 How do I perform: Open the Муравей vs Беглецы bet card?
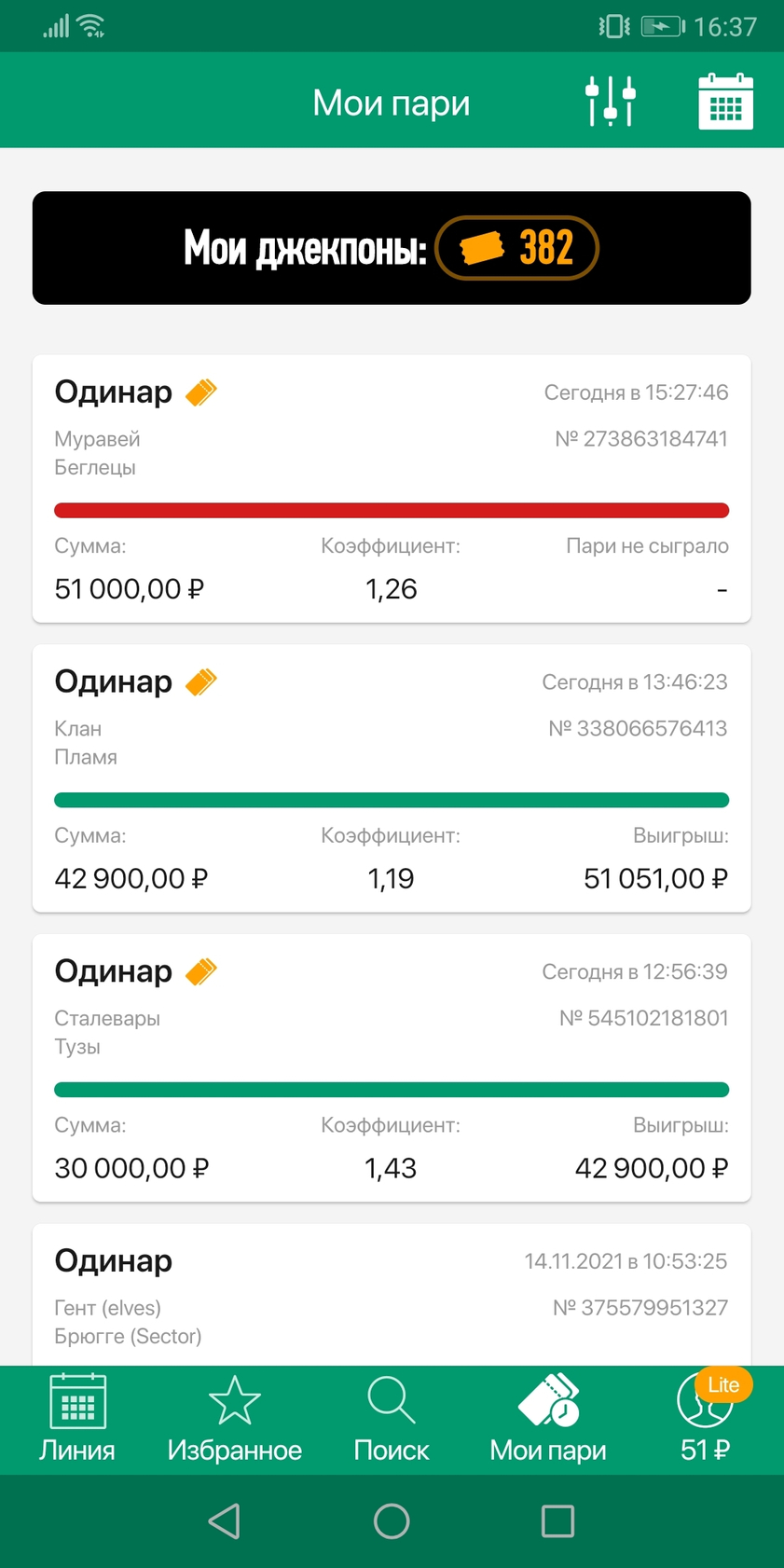(x=392, y=488)
